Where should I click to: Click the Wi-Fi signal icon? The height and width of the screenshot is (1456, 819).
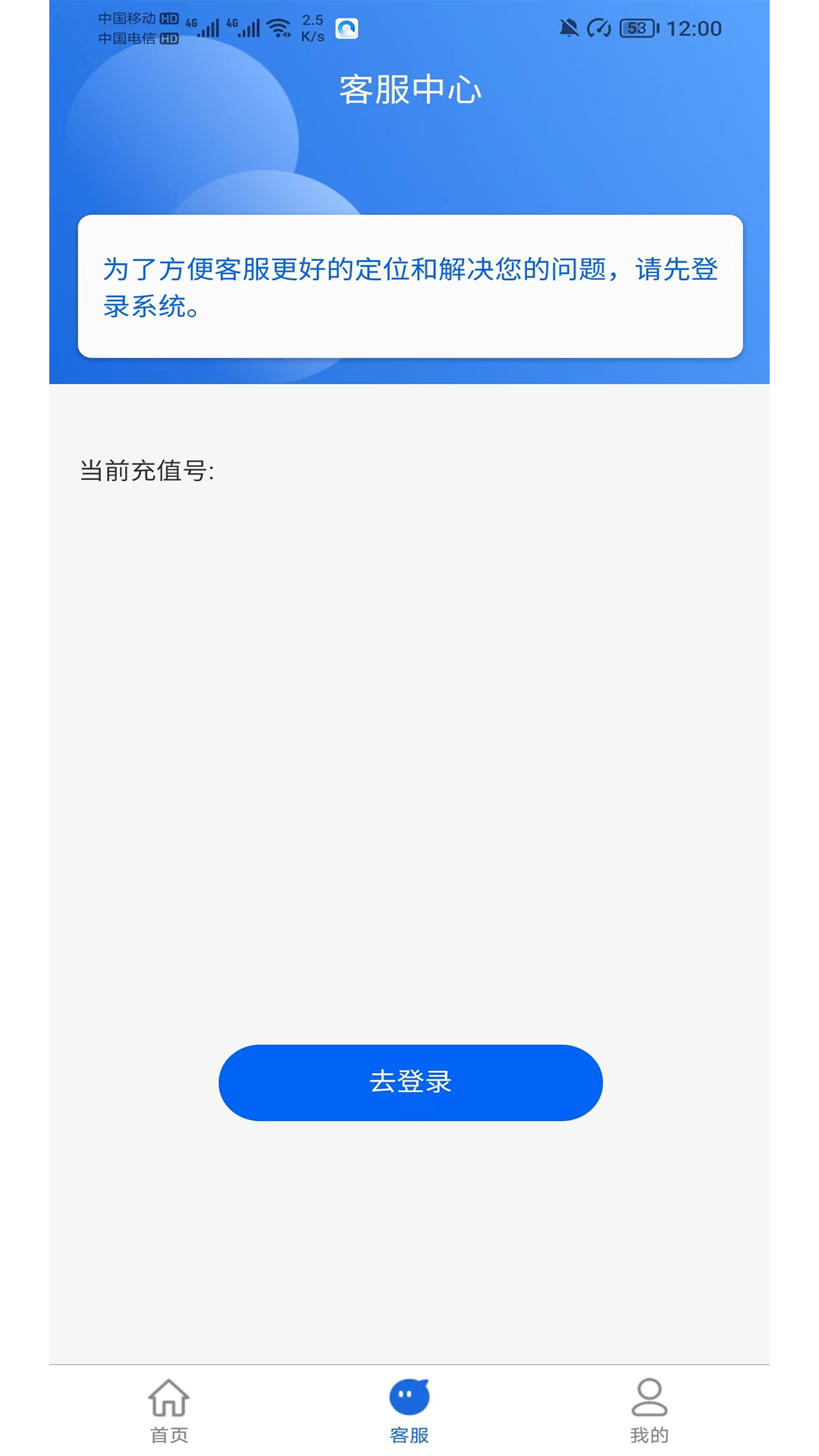click(278, 26)
